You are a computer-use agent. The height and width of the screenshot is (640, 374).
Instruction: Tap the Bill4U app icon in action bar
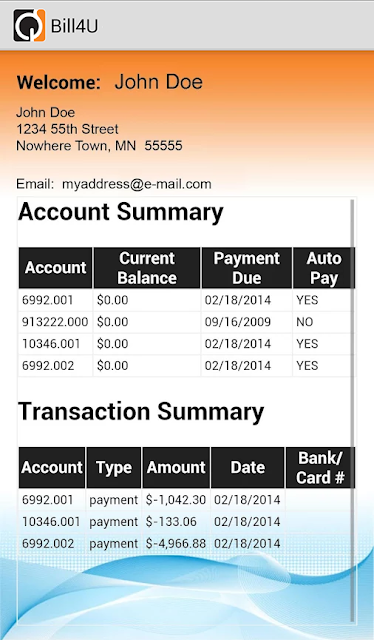click(29, 25)
